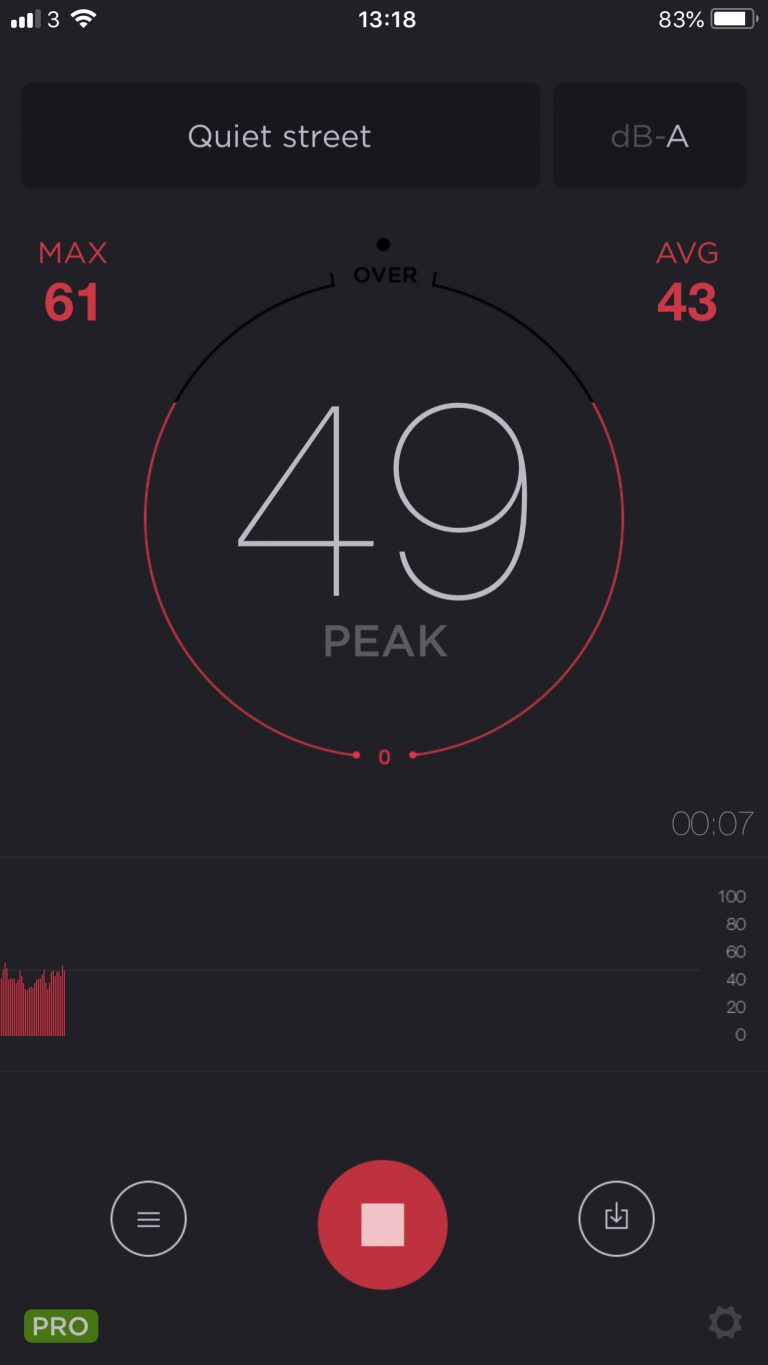Screen dimensions: 768x1365
Task: Stop the recording with the red stop button
Action: (x=383, y=1223)
